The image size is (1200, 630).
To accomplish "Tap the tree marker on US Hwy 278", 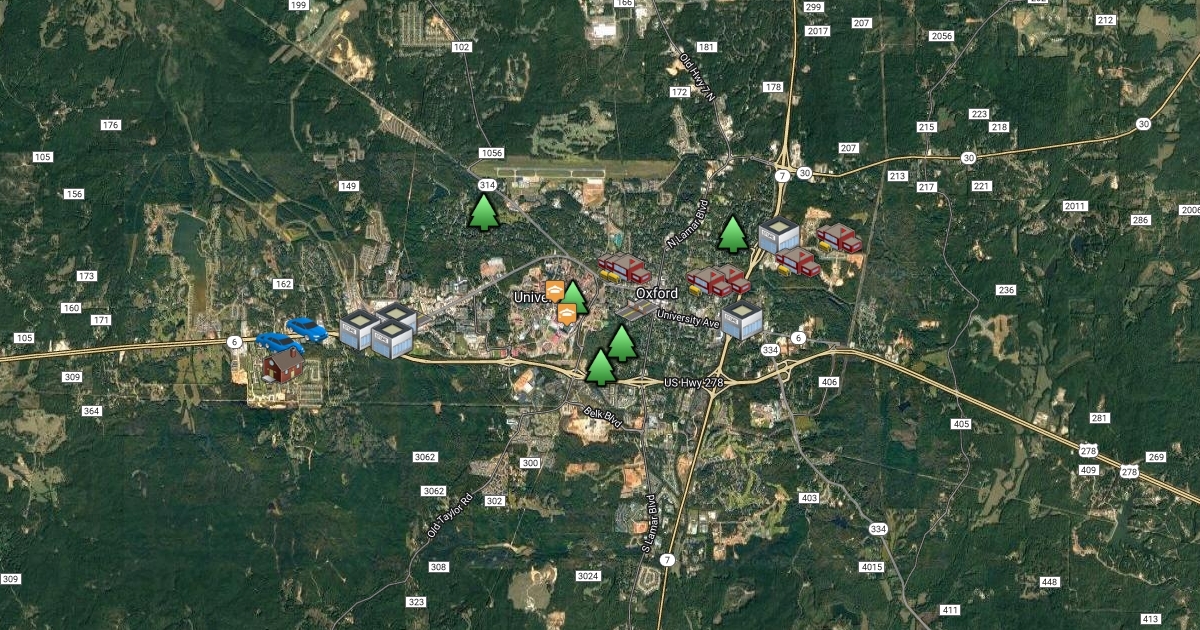I will tap(600, 367).
